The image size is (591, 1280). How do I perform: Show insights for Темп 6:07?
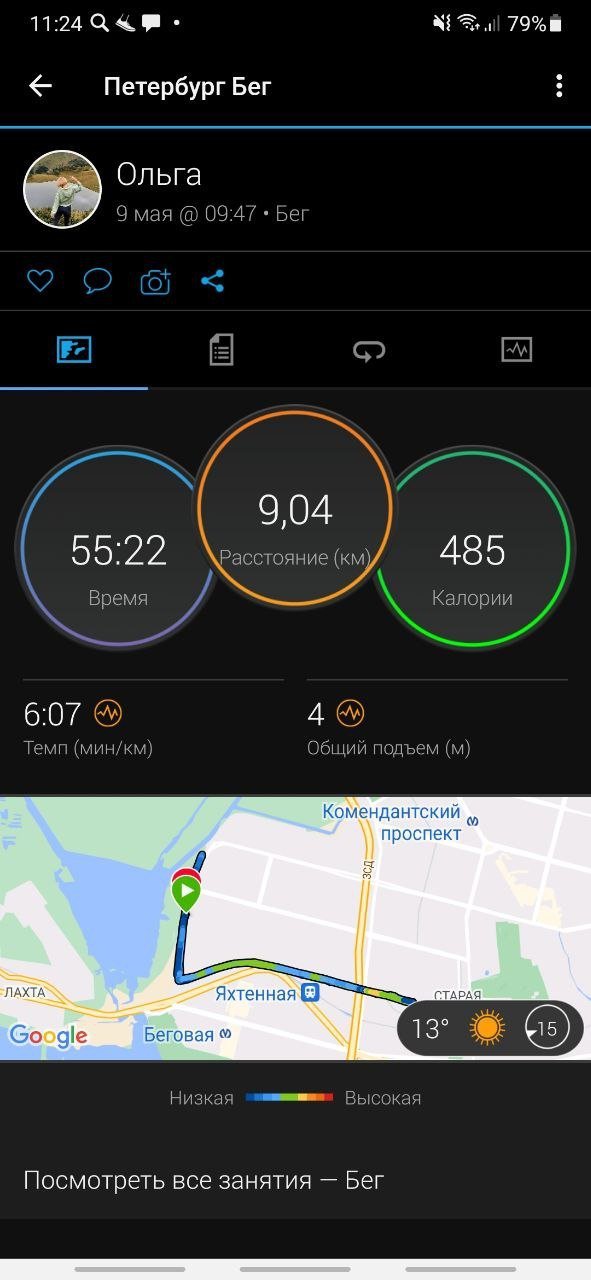coord(108,714)
